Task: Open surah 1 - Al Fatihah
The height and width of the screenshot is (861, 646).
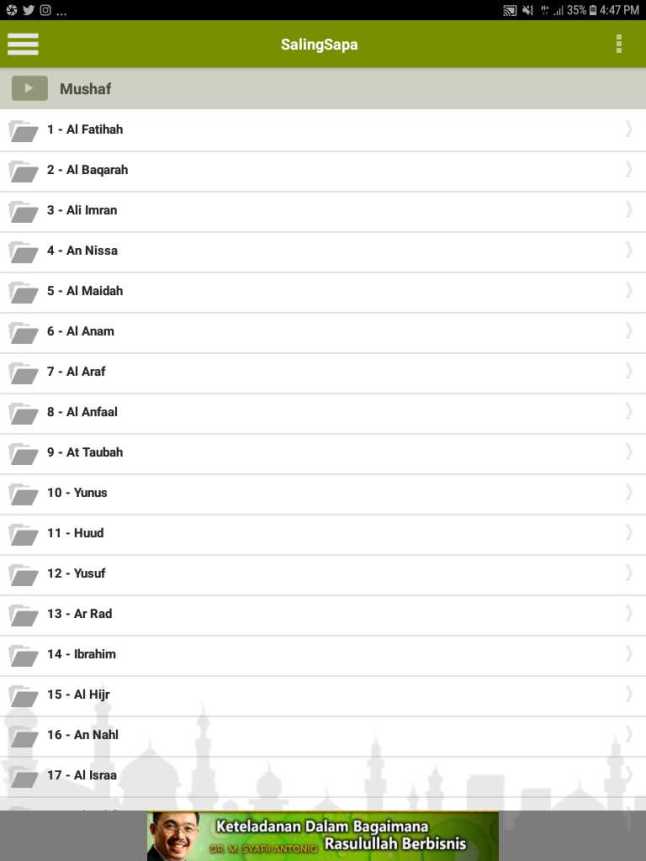Action: (85, 130)
